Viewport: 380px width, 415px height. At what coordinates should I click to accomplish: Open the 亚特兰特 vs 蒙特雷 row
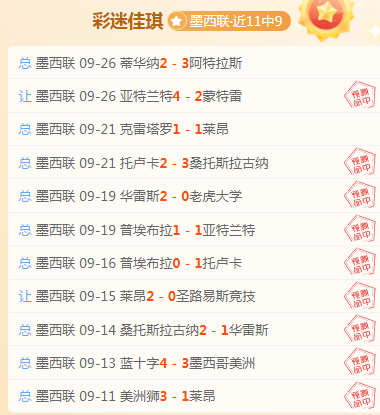[194, 96]
